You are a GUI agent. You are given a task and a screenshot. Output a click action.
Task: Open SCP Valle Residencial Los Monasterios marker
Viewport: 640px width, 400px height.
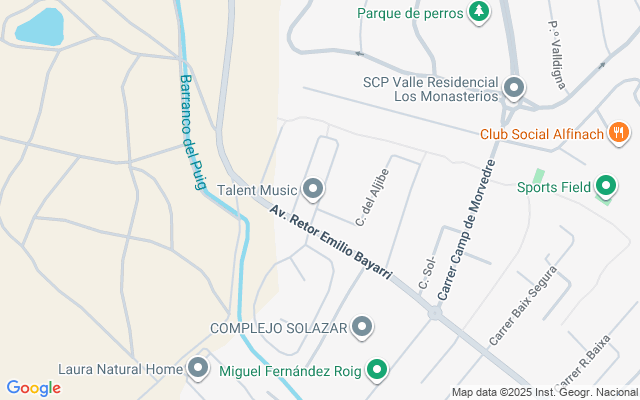coord(514,88)
